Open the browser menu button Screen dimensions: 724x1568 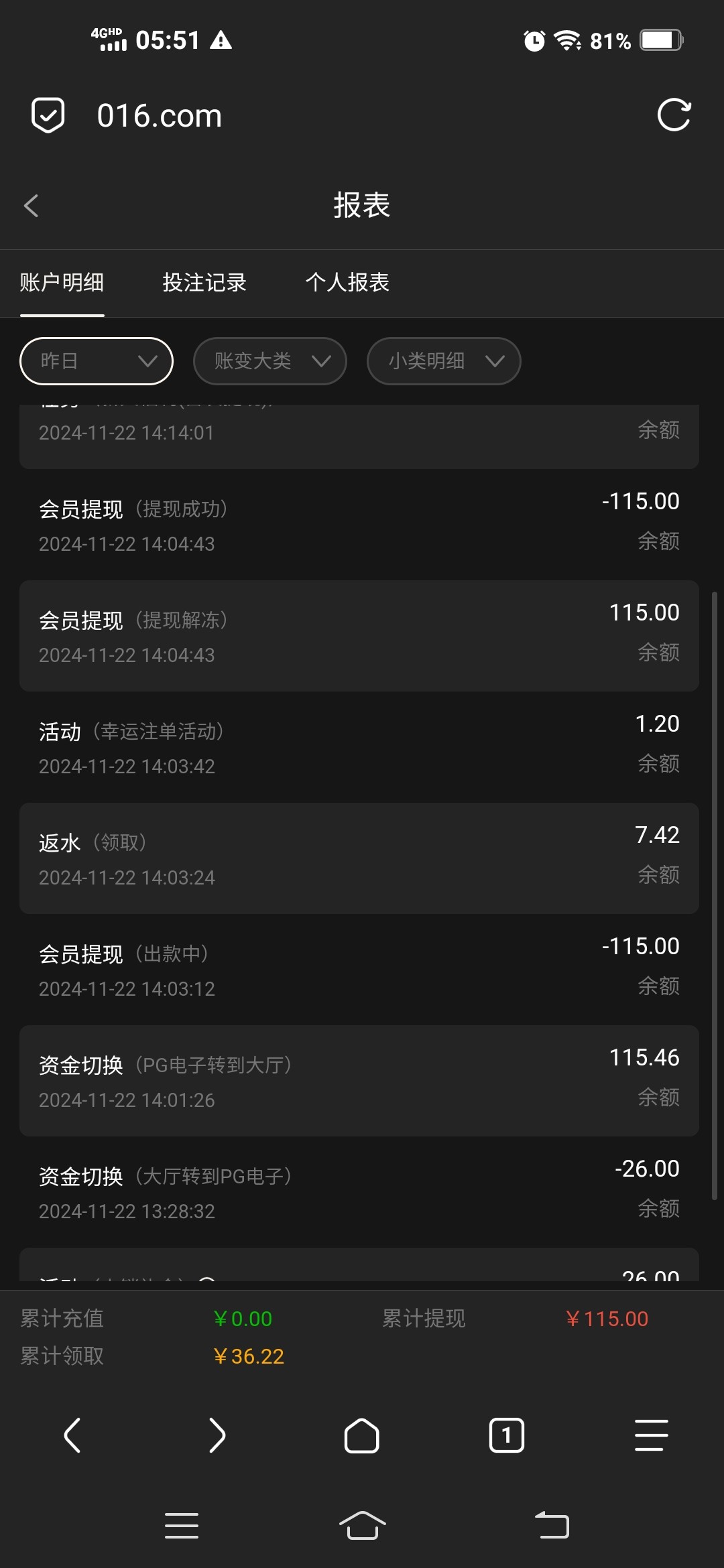point(651,1435)
